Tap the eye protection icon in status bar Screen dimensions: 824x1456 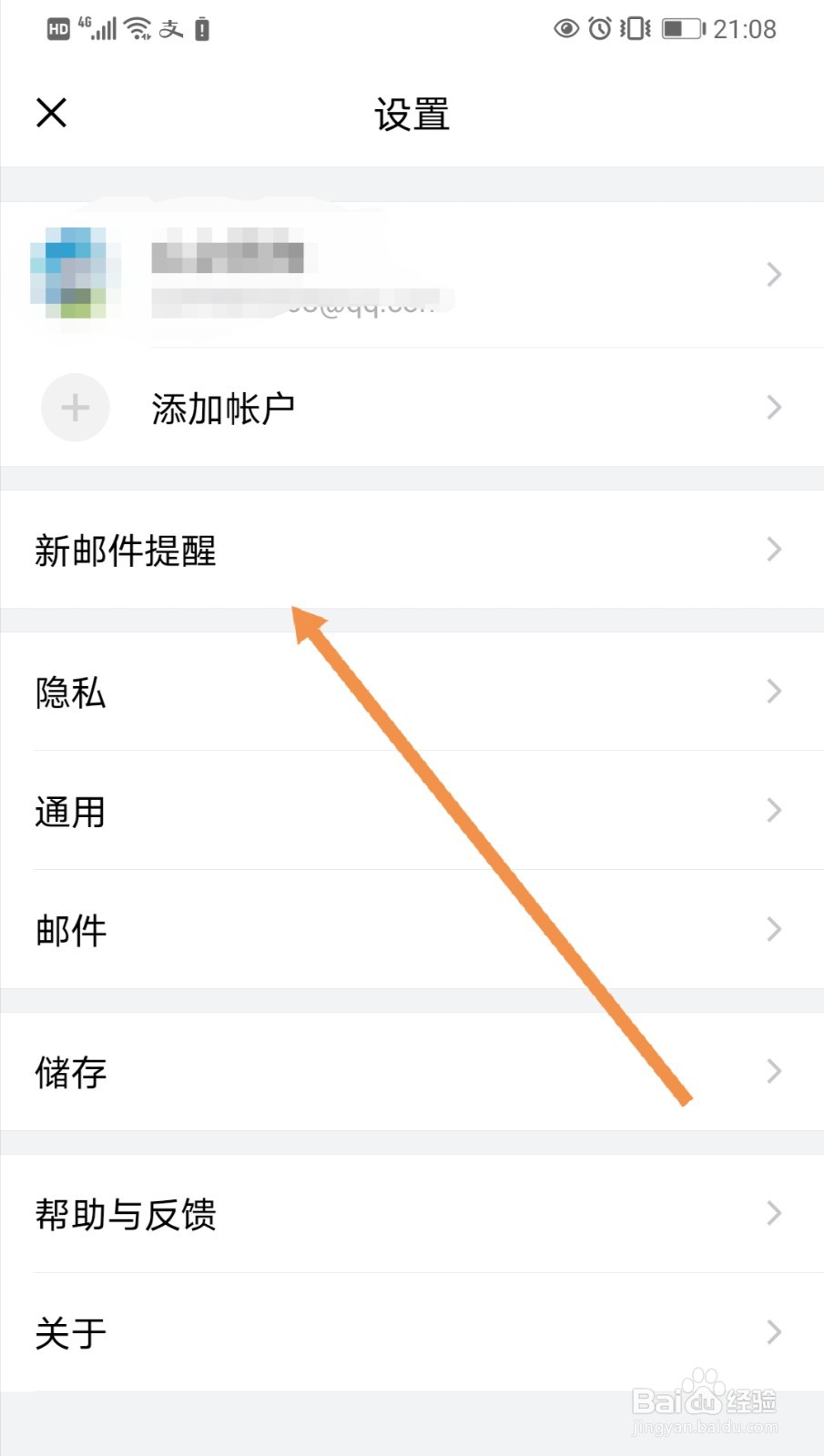tap(565, 28)
